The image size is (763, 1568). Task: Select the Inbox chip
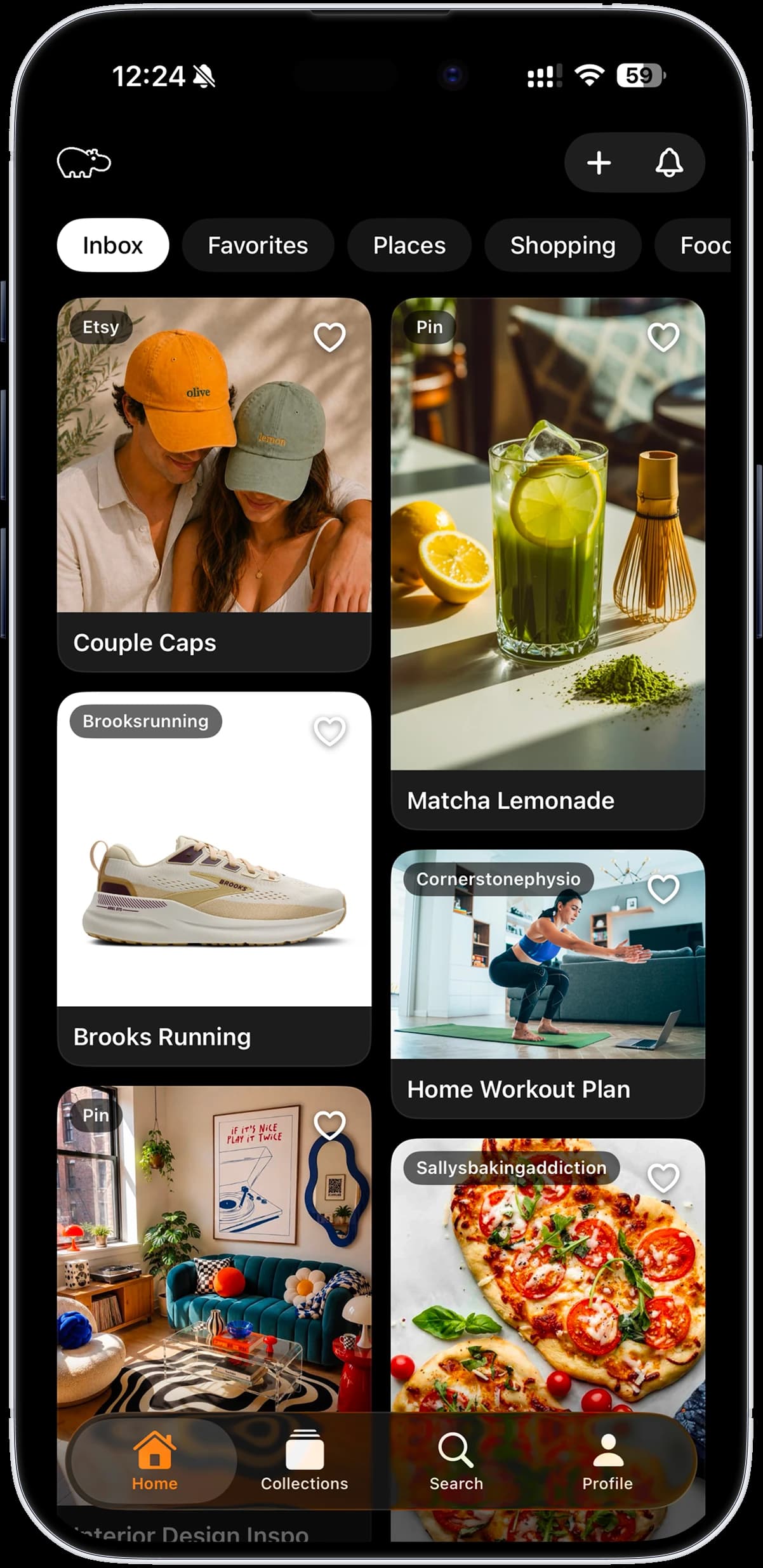click(x=113, y=245)
